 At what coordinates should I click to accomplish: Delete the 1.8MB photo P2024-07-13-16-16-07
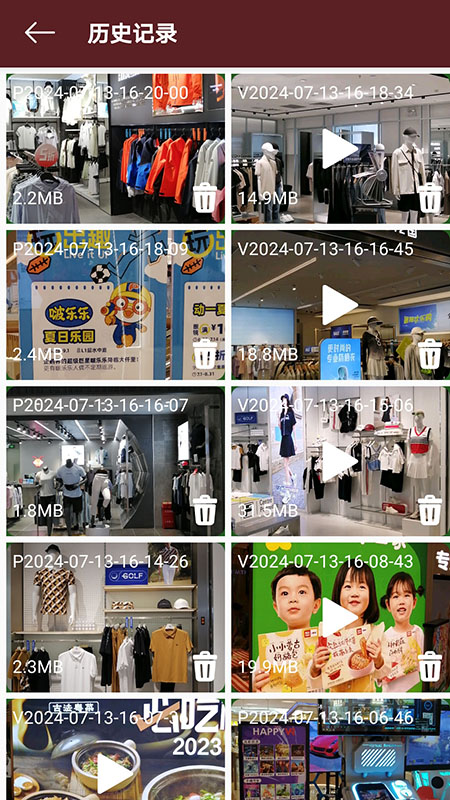tap(205, 510)
